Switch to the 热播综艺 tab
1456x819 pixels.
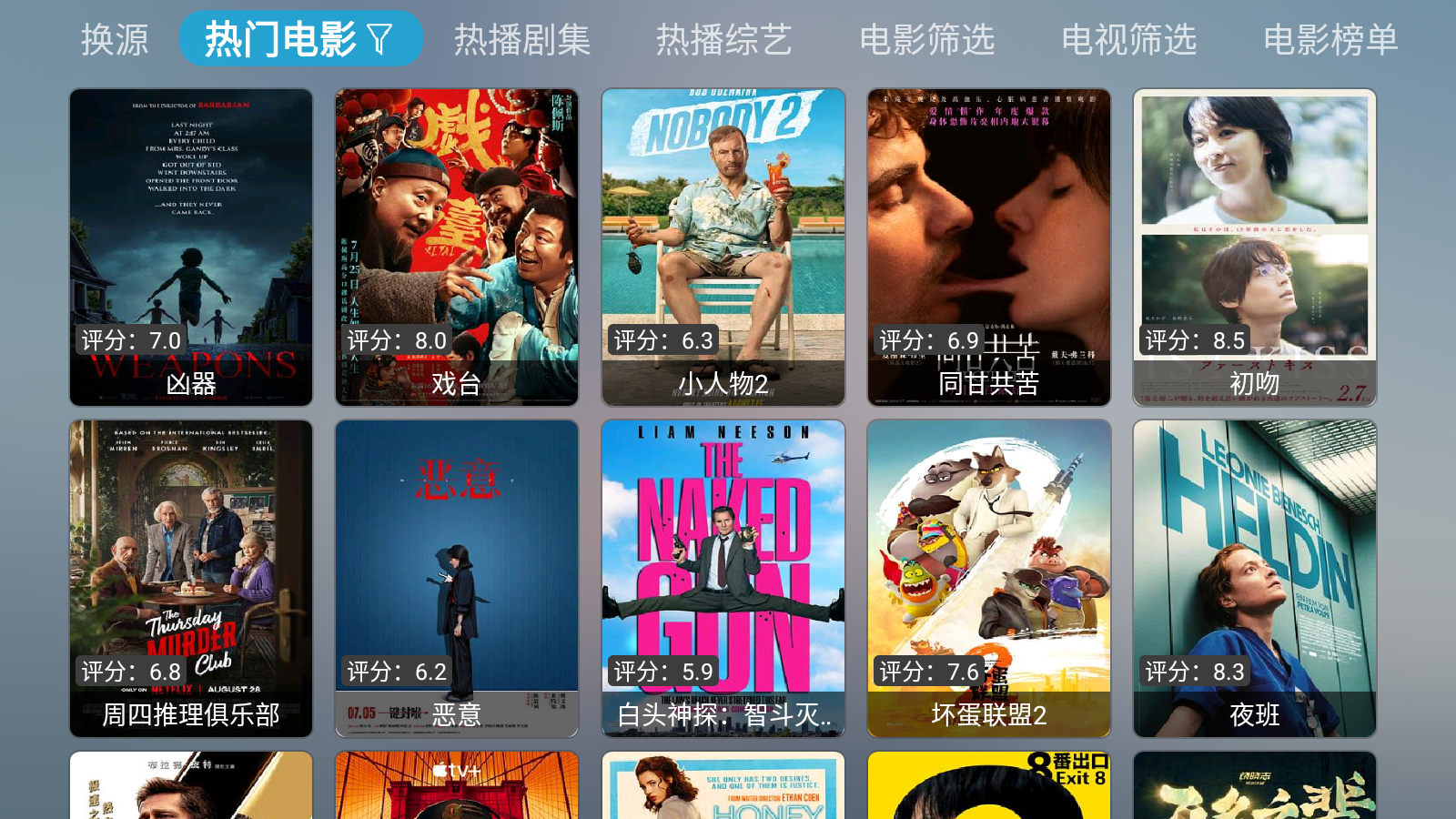pos(724,40)
